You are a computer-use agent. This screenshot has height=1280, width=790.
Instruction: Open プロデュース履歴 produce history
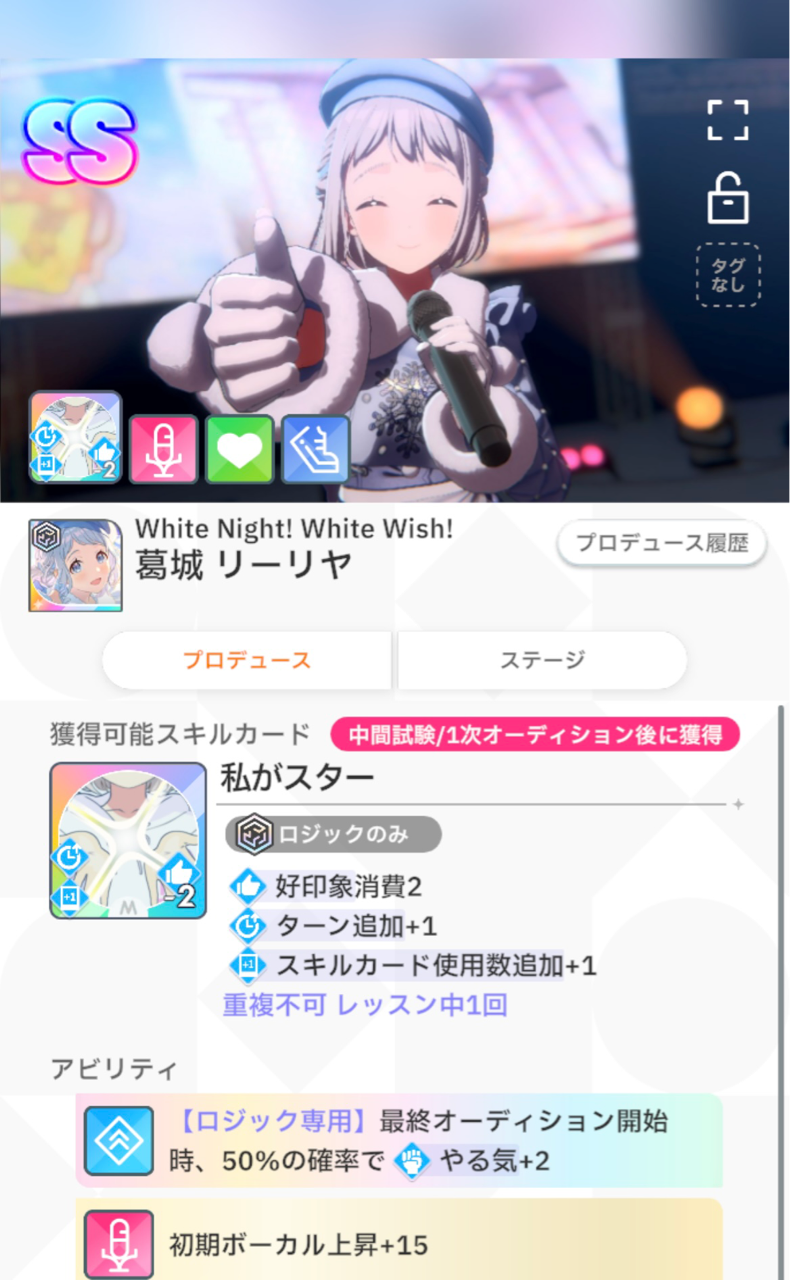click(x=661, y=544)
